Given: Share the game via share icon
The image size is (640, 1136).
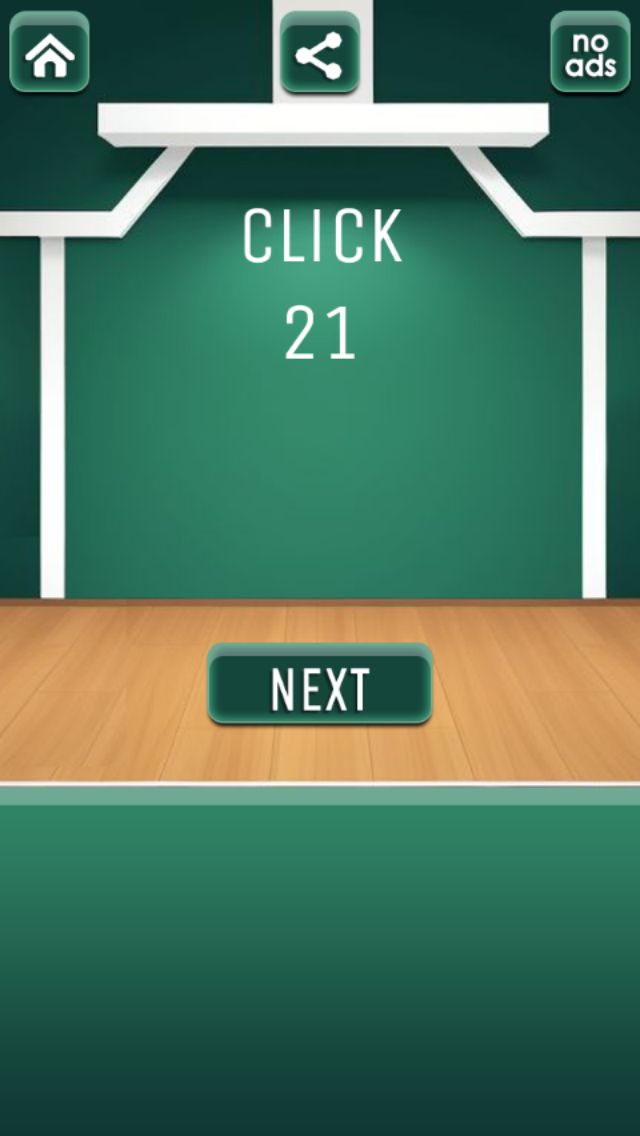Looking at the screenshot, I should coord(320,53).
